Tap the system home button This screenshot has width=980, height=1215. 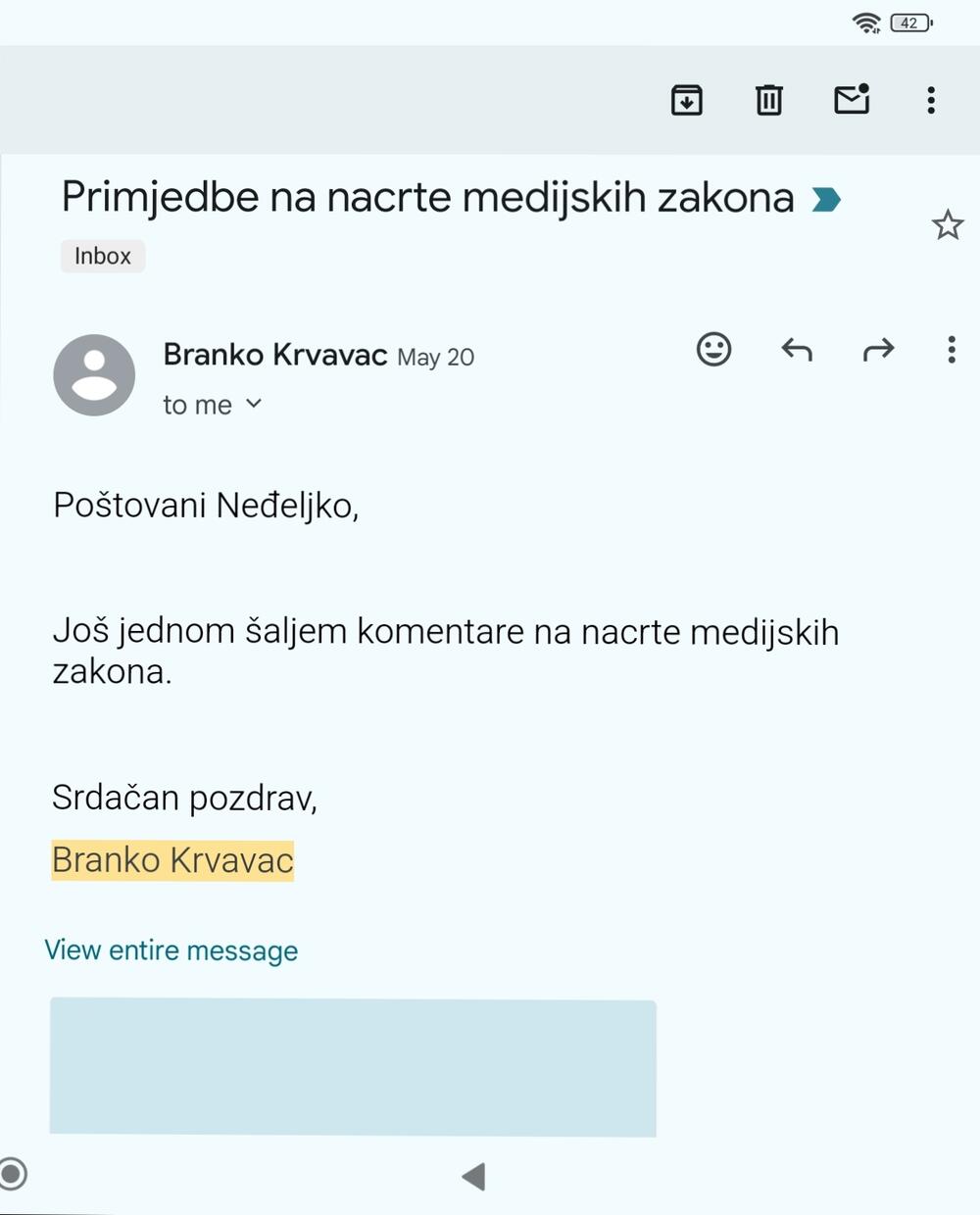tap(12, 1173)
